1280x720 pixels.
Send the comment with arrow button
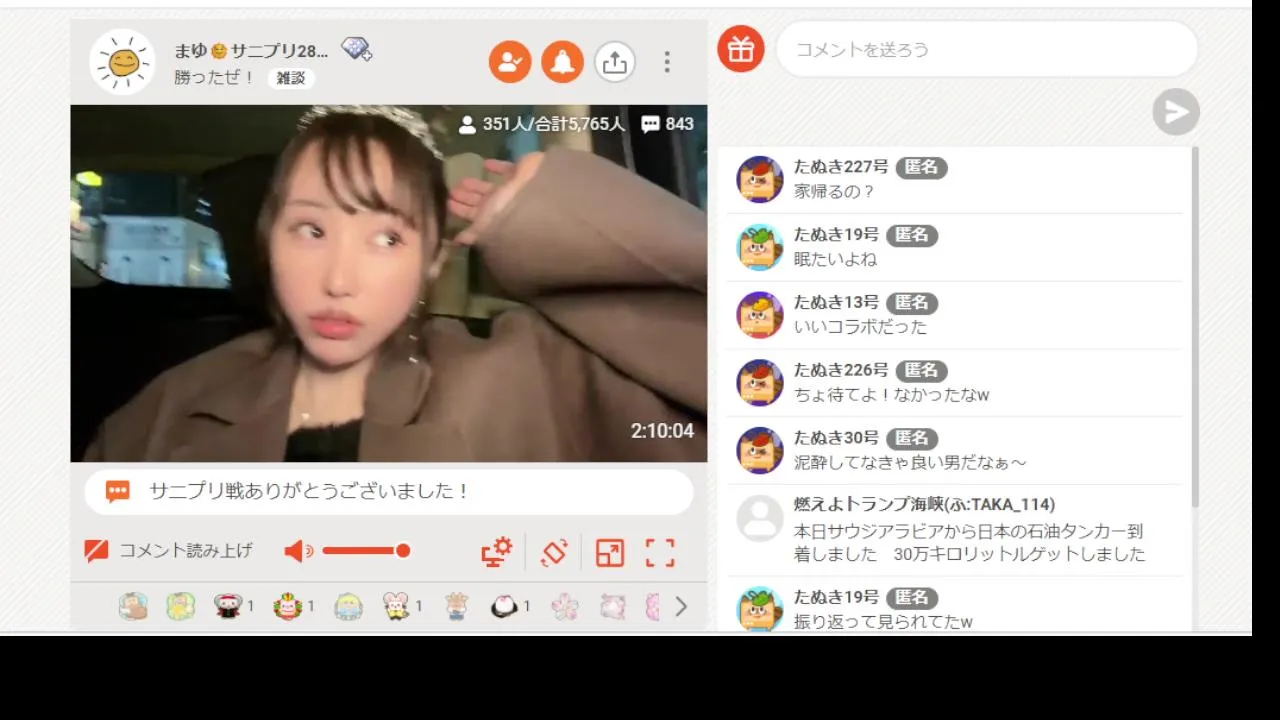pyautogui.click(x=1175, y=112)
